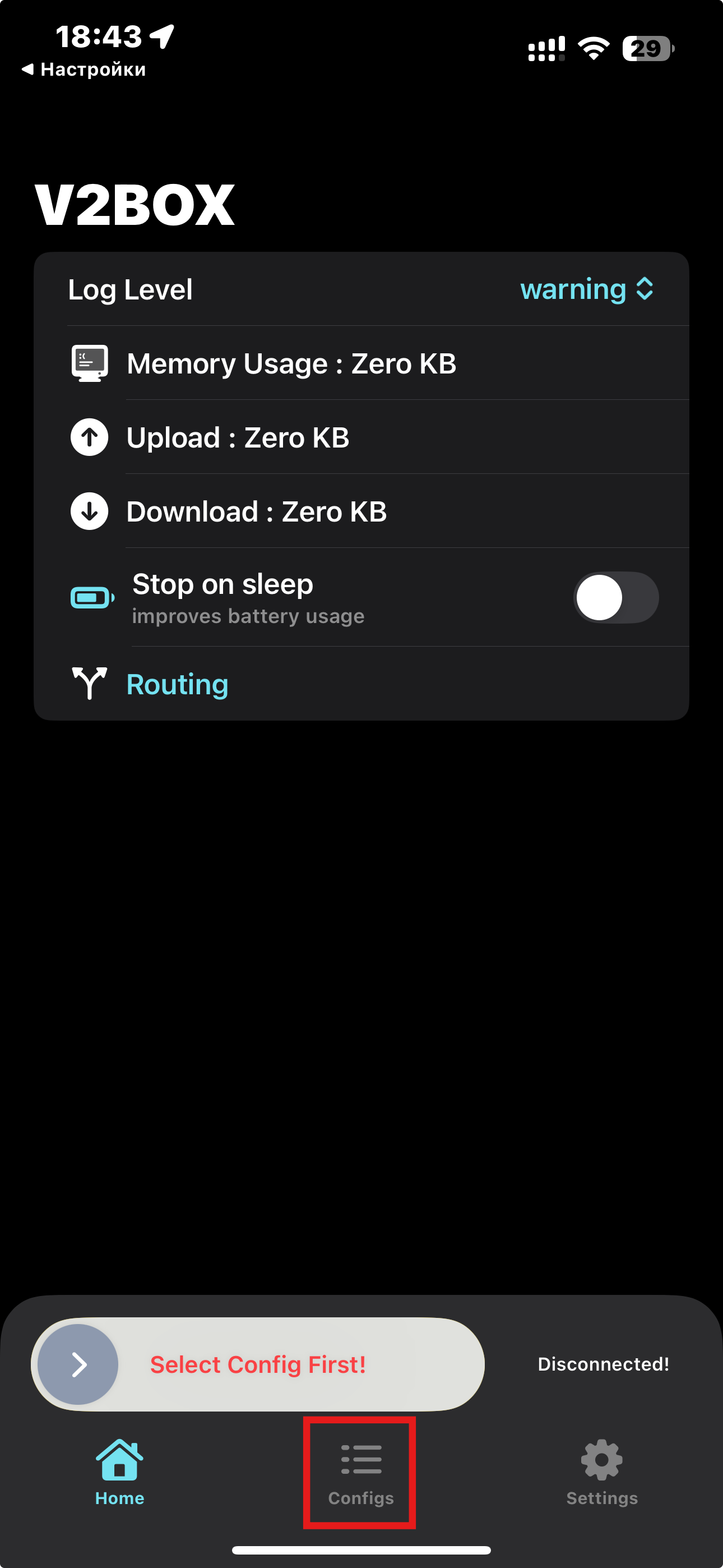Return to Настройки via the back link

pyautogui.click(x=84, y=70)
